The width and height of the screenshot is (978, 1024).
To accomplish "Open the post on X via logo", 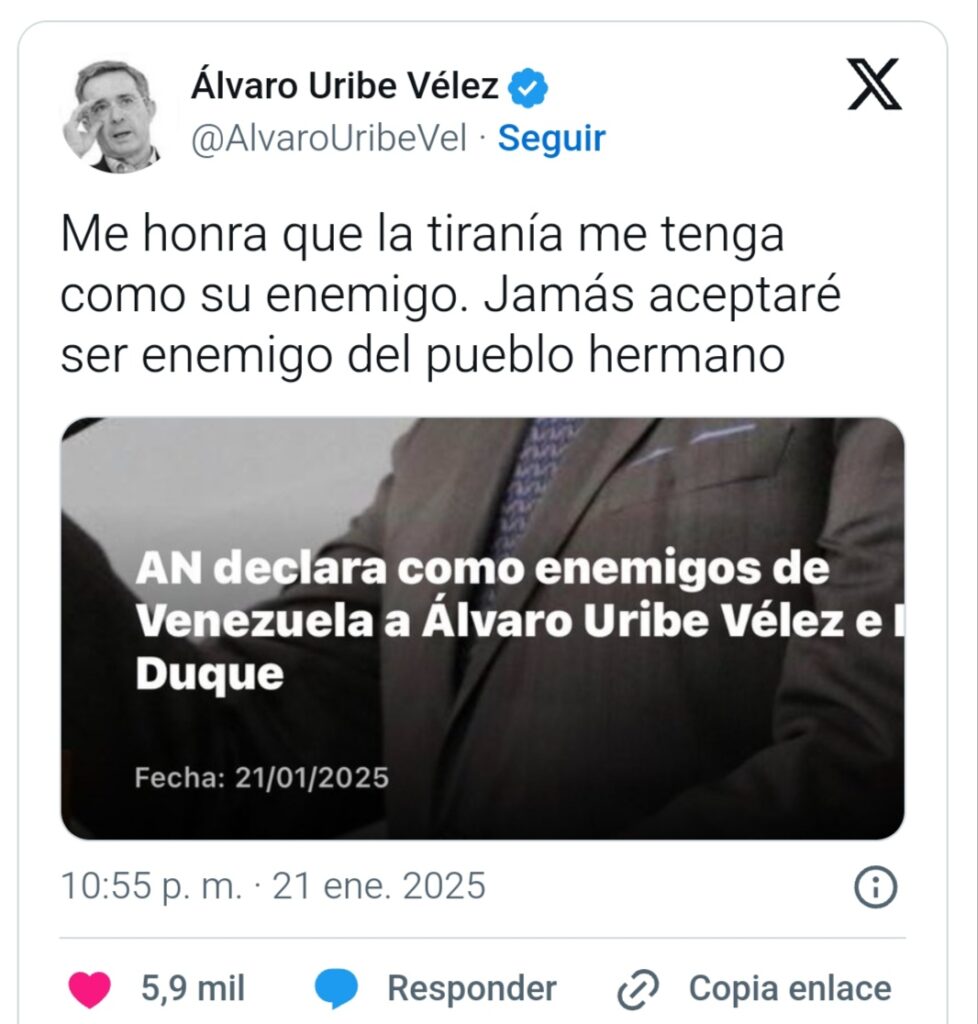I will click(873, 85).
